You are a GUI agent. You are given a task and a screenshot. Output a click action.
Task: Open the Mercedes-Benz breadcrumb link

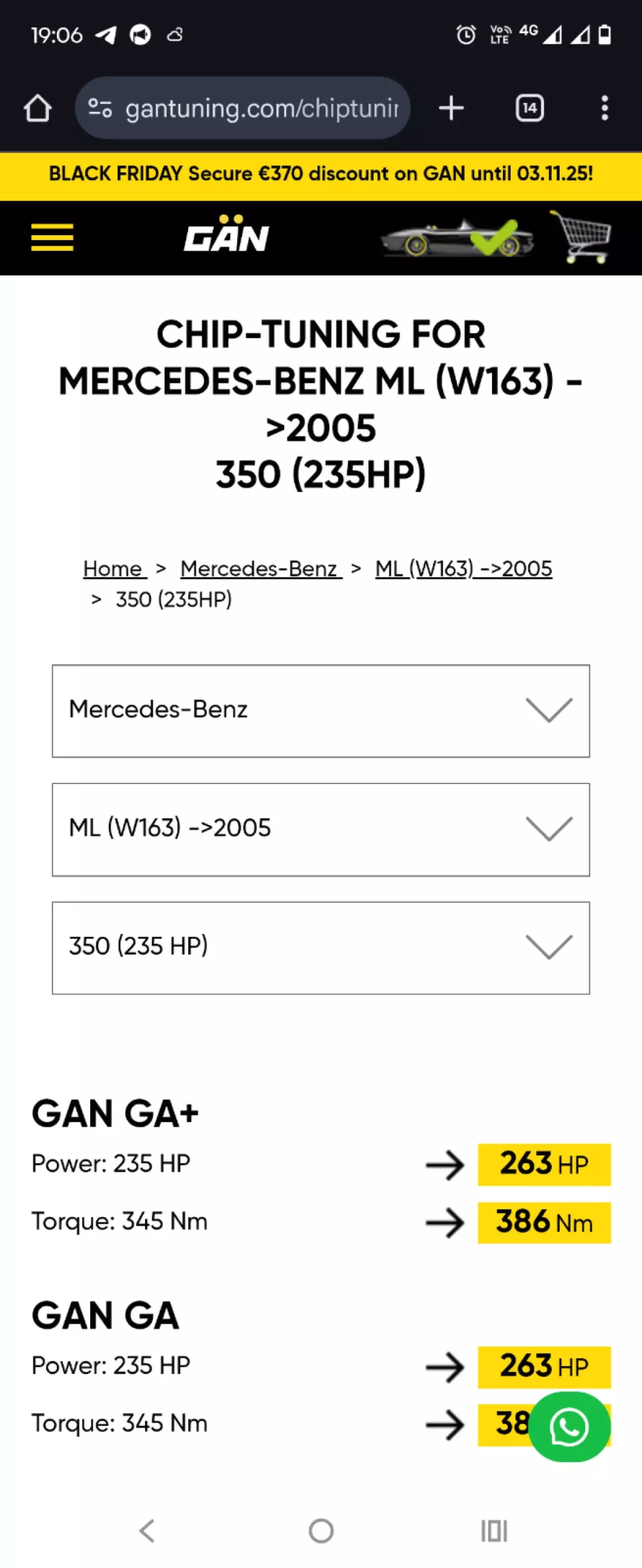click(260, 569)
